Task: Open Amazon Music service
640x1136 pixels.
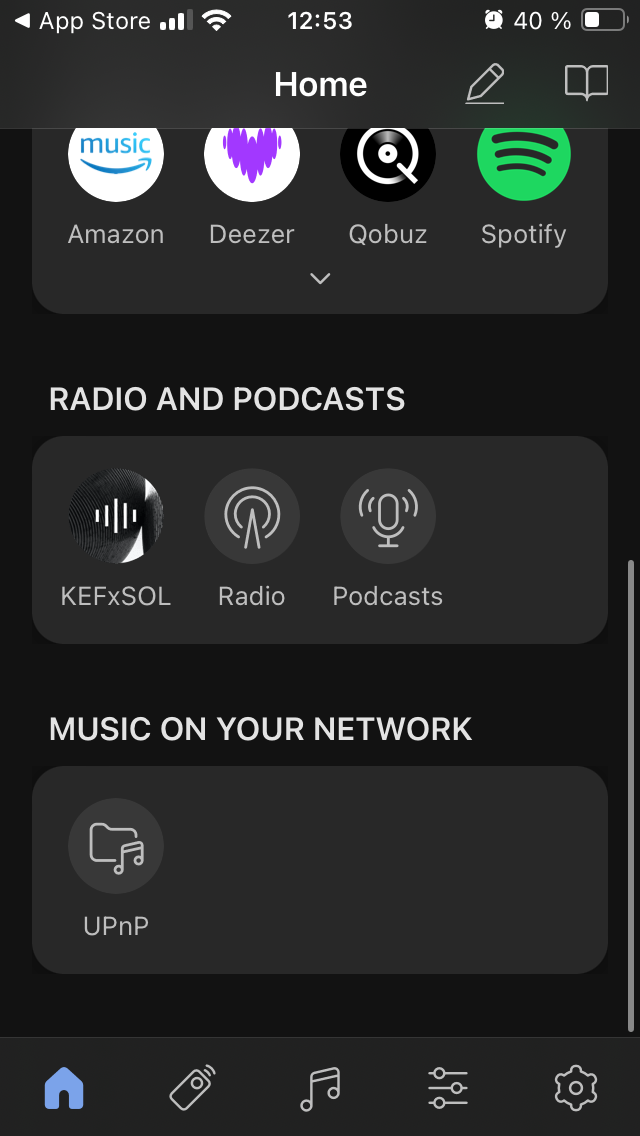Action: pyautogui.click(x=116, y=156)
